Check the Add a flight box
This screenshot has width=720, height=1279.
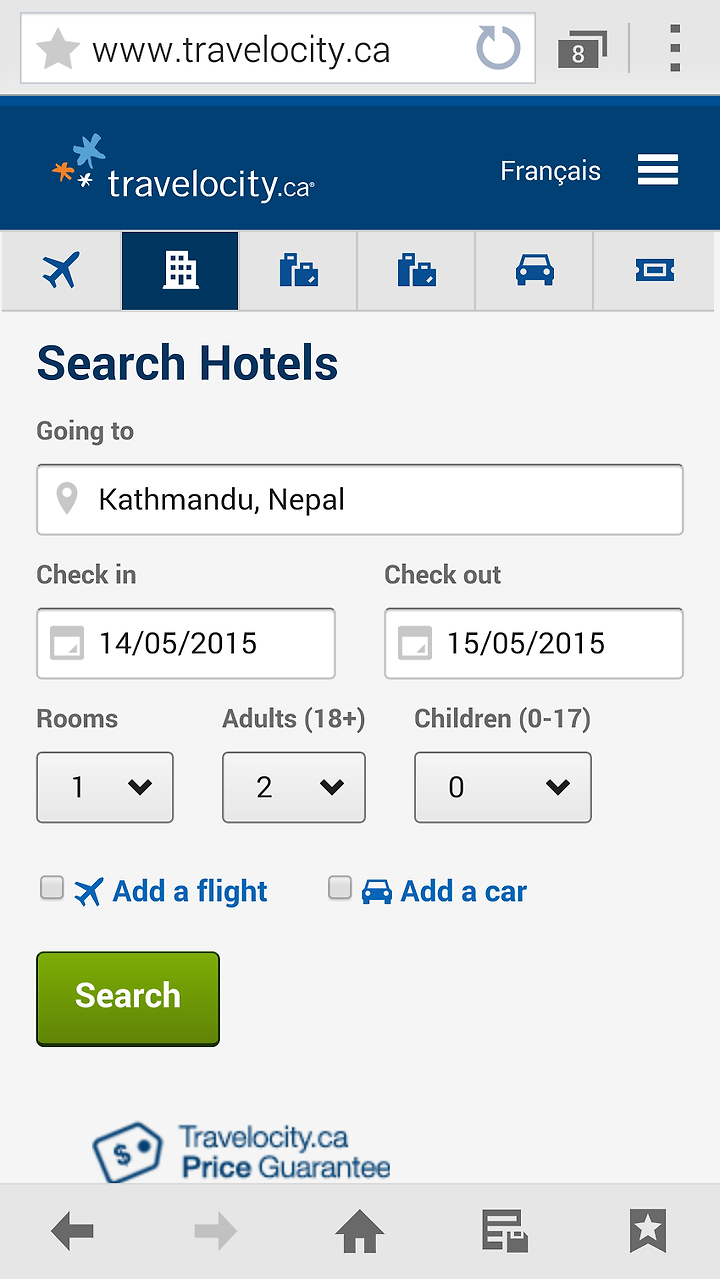pos(52,887)
